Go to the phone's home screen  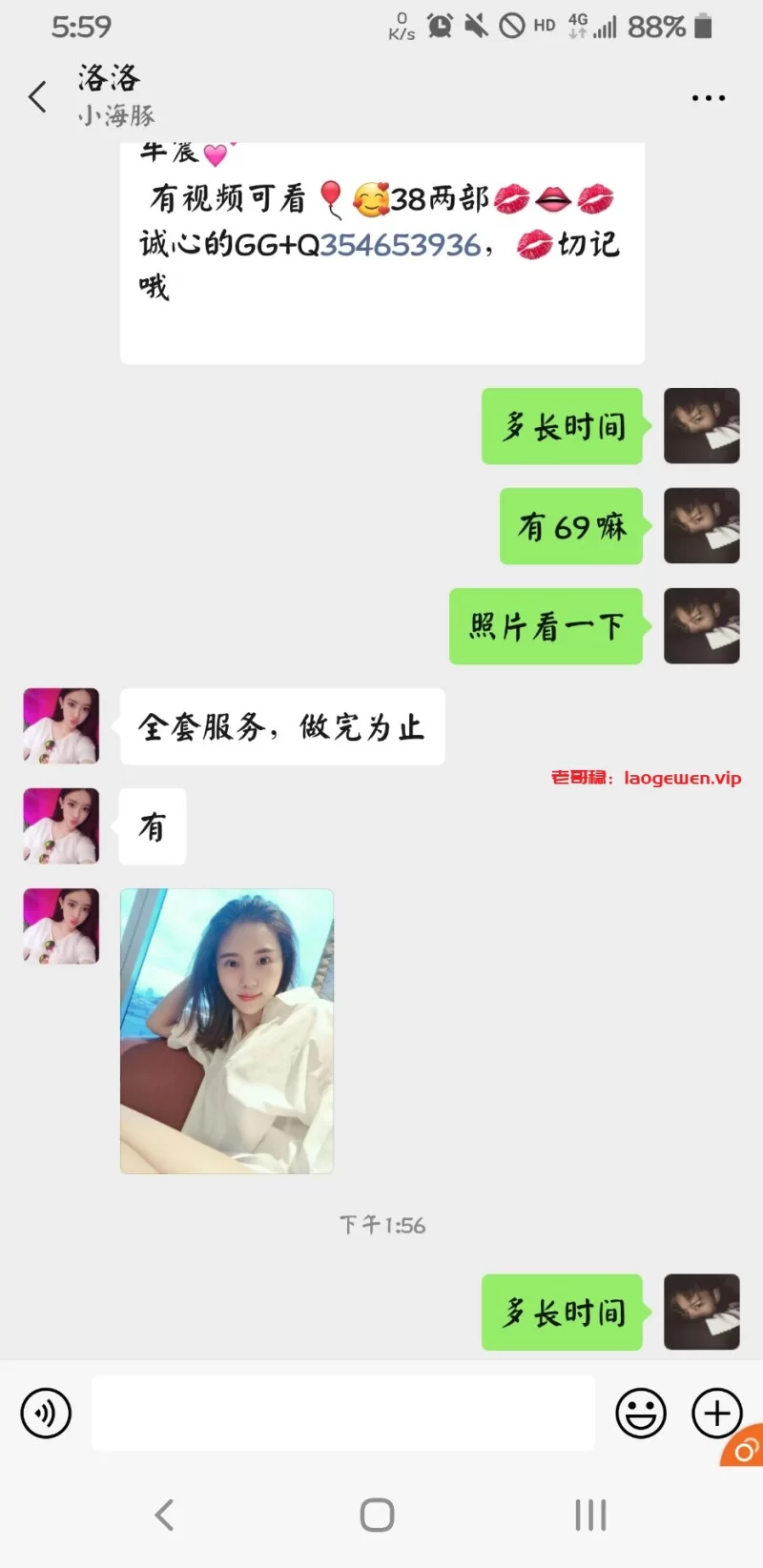point(378,1515)
